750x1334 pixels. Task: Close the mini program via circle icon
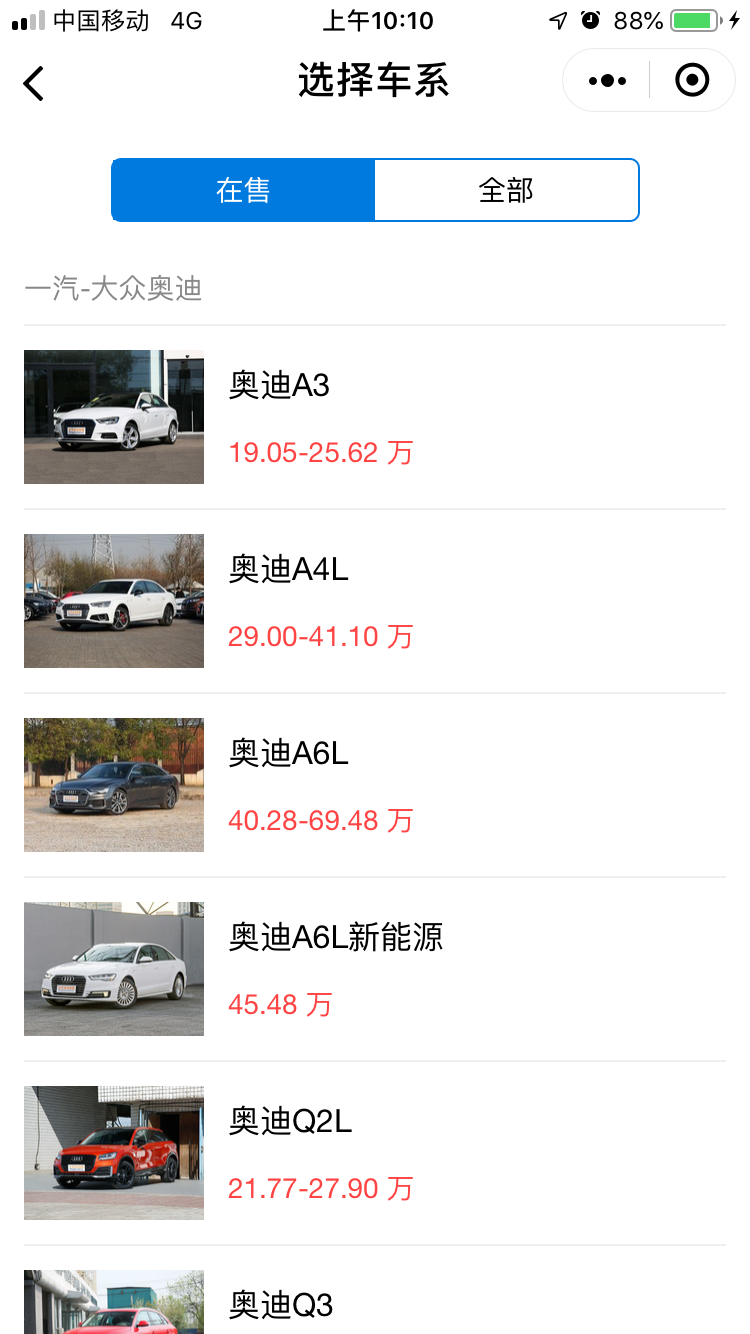[692, 81]
